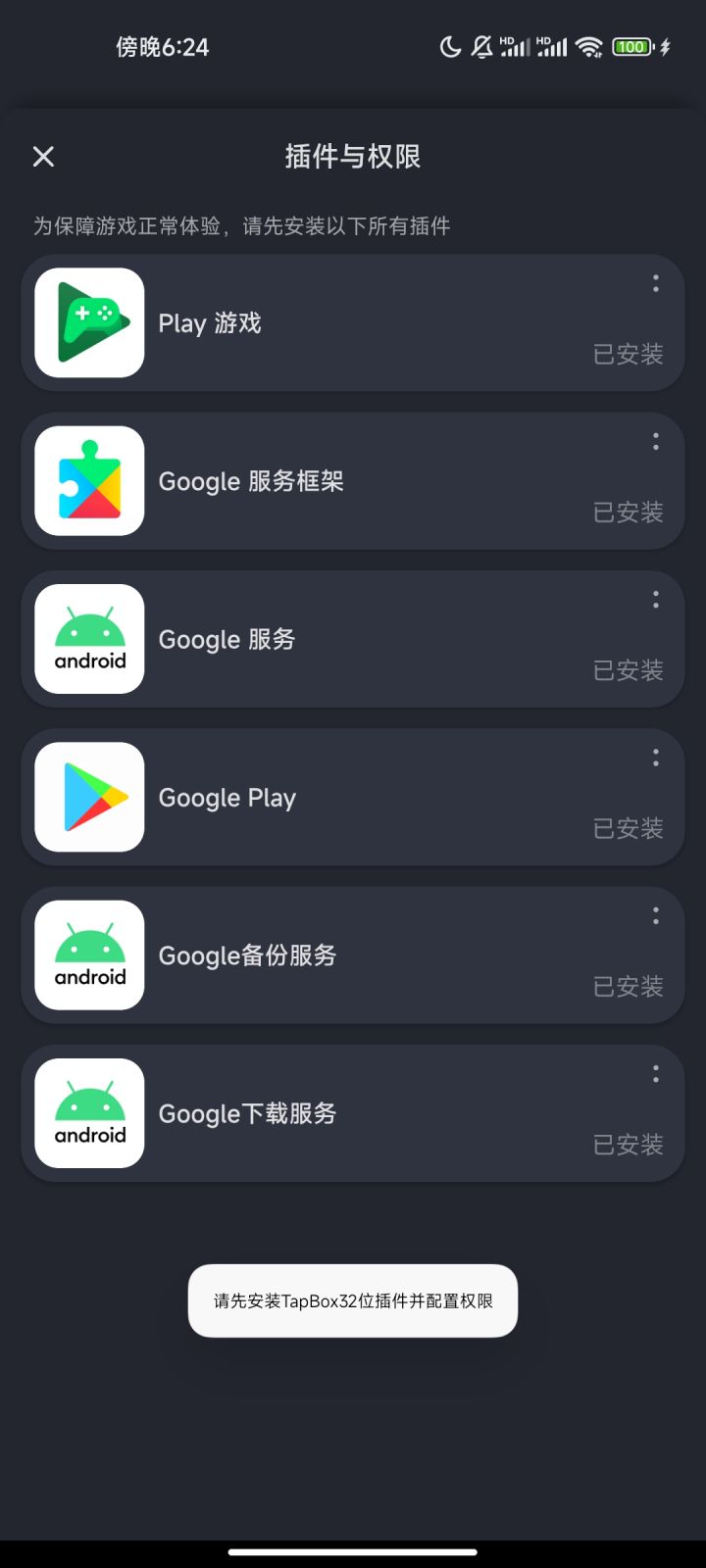706x1568 pixels.
Task: Click the Google 服务框架 puzzle piece icon
Action: coord(88,481)
